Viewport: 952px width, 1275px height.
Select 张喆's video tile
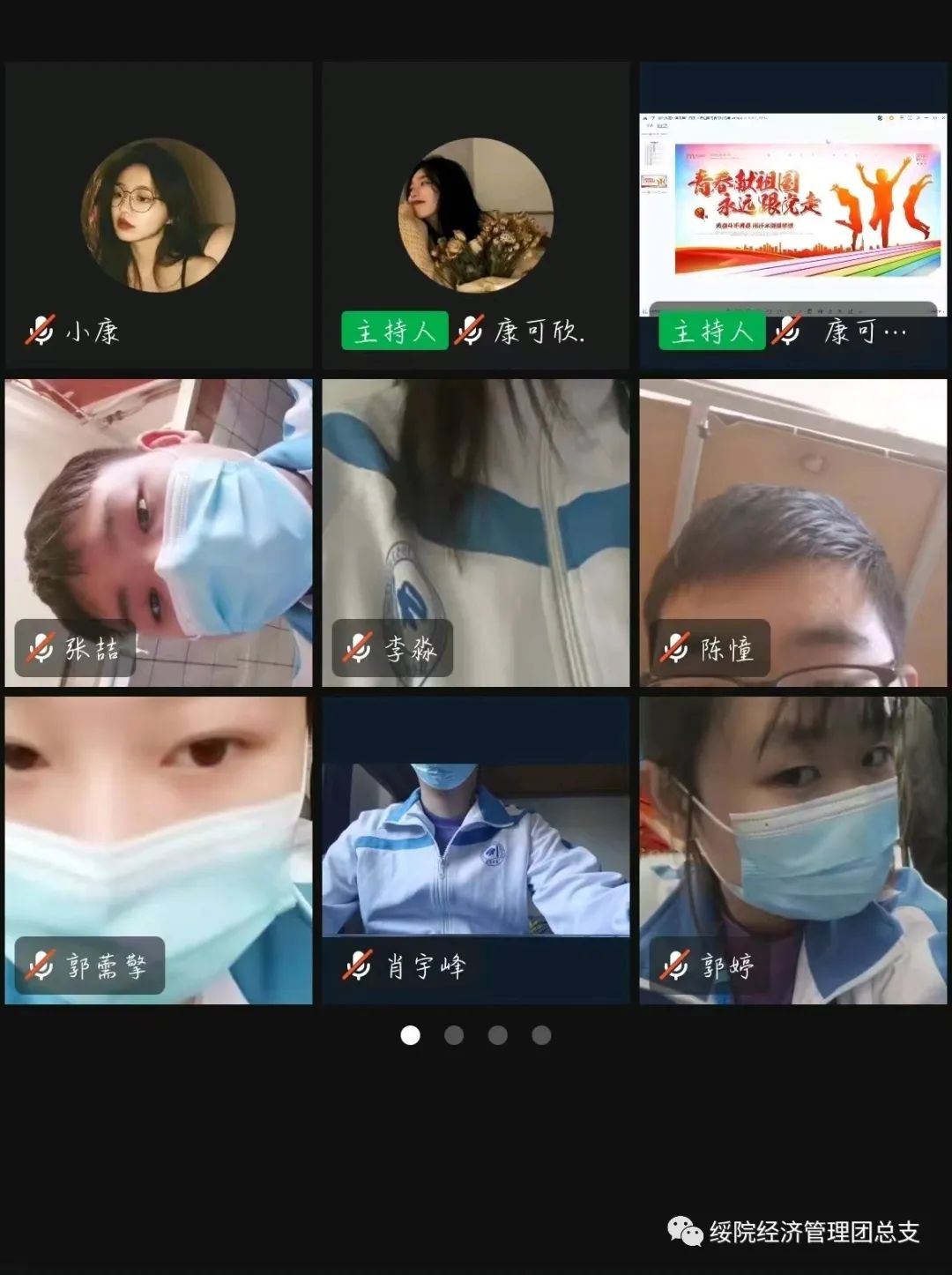[x=159, y=533]
